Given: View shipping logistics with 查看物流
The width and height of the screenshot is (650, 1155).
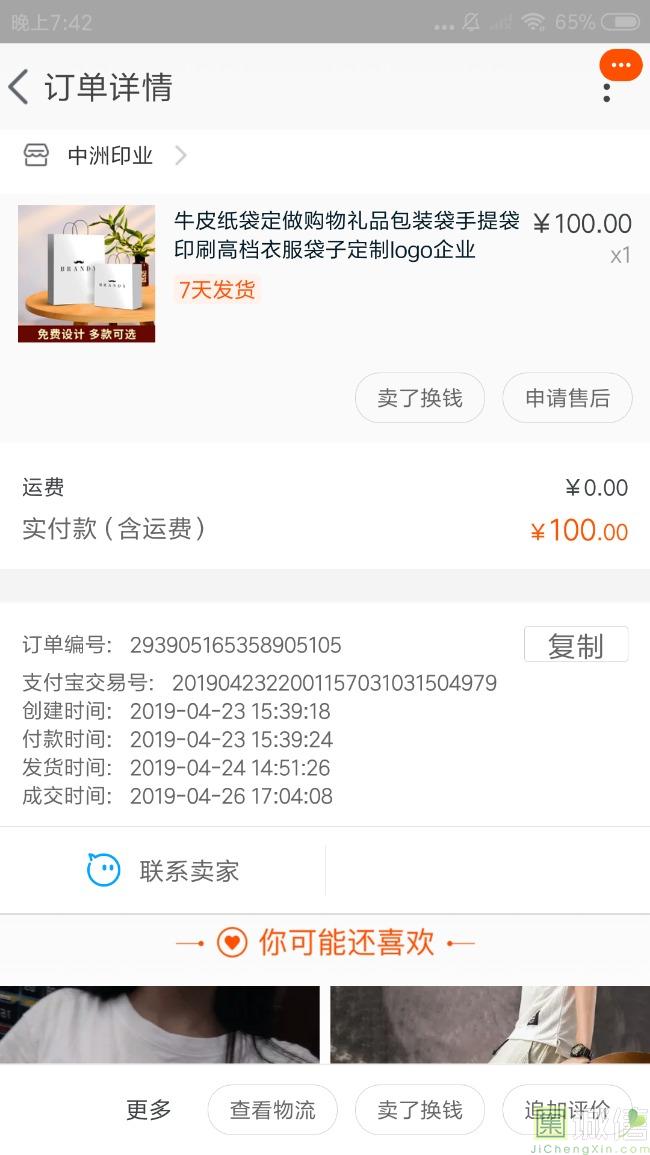Looking at the screenshot, I should pyautogui.click(x=272, y=1110).
